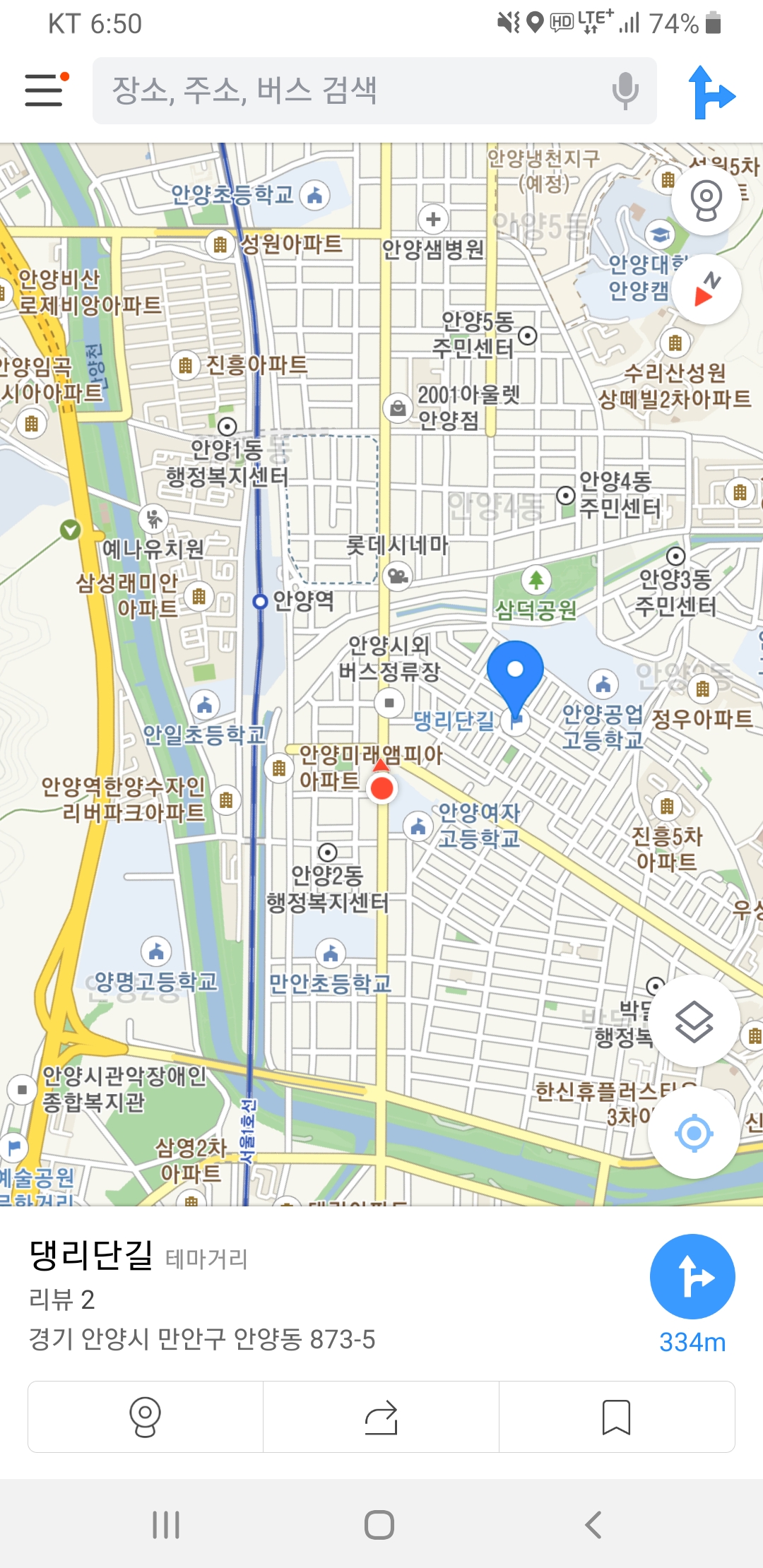
Task: Open the hamburger menu
Action: pyautogui.click(x=45, y=90)
